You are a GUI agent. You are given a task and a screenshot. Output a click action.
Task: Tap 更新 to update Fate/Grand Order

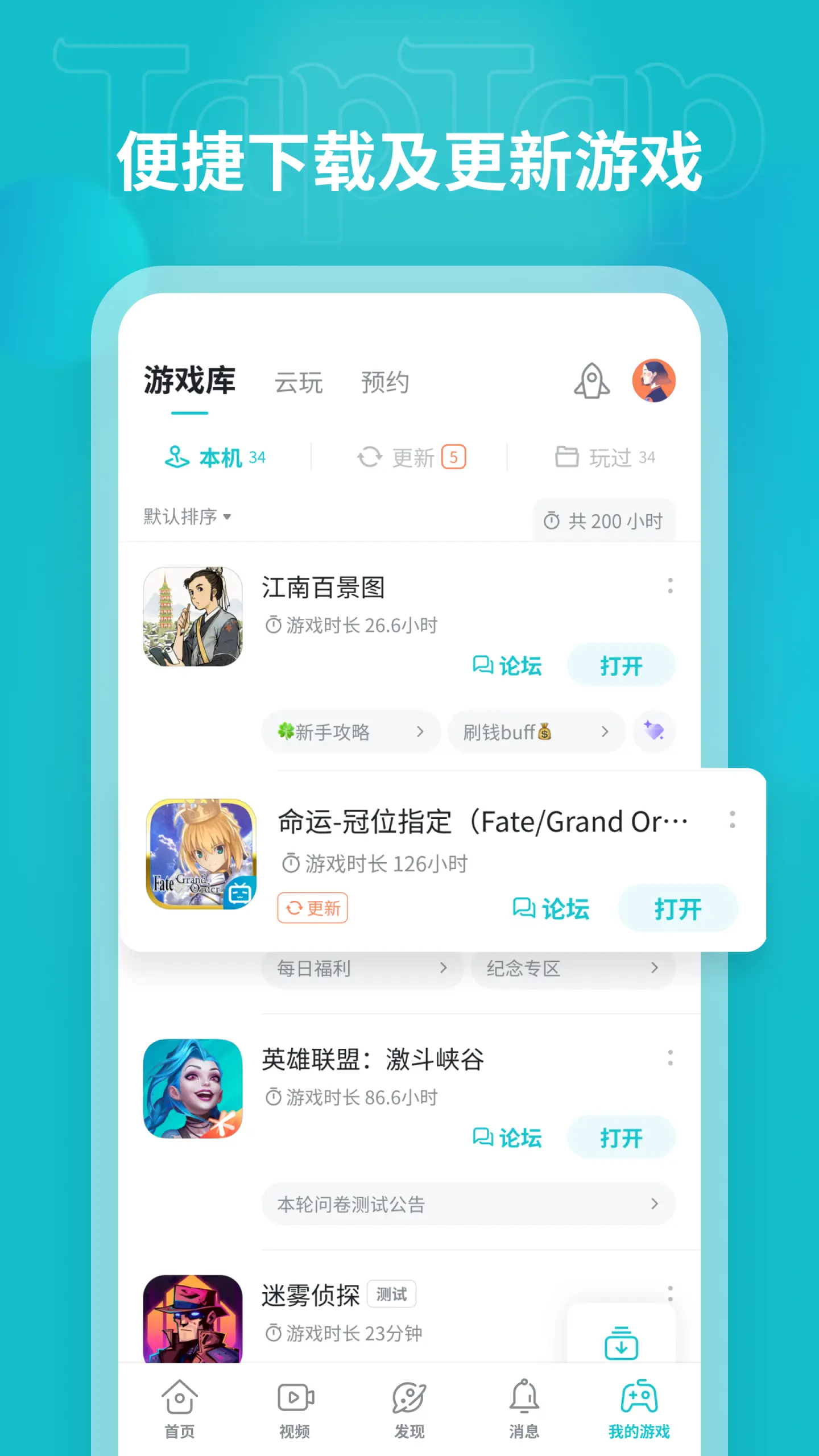click(312, 908)
